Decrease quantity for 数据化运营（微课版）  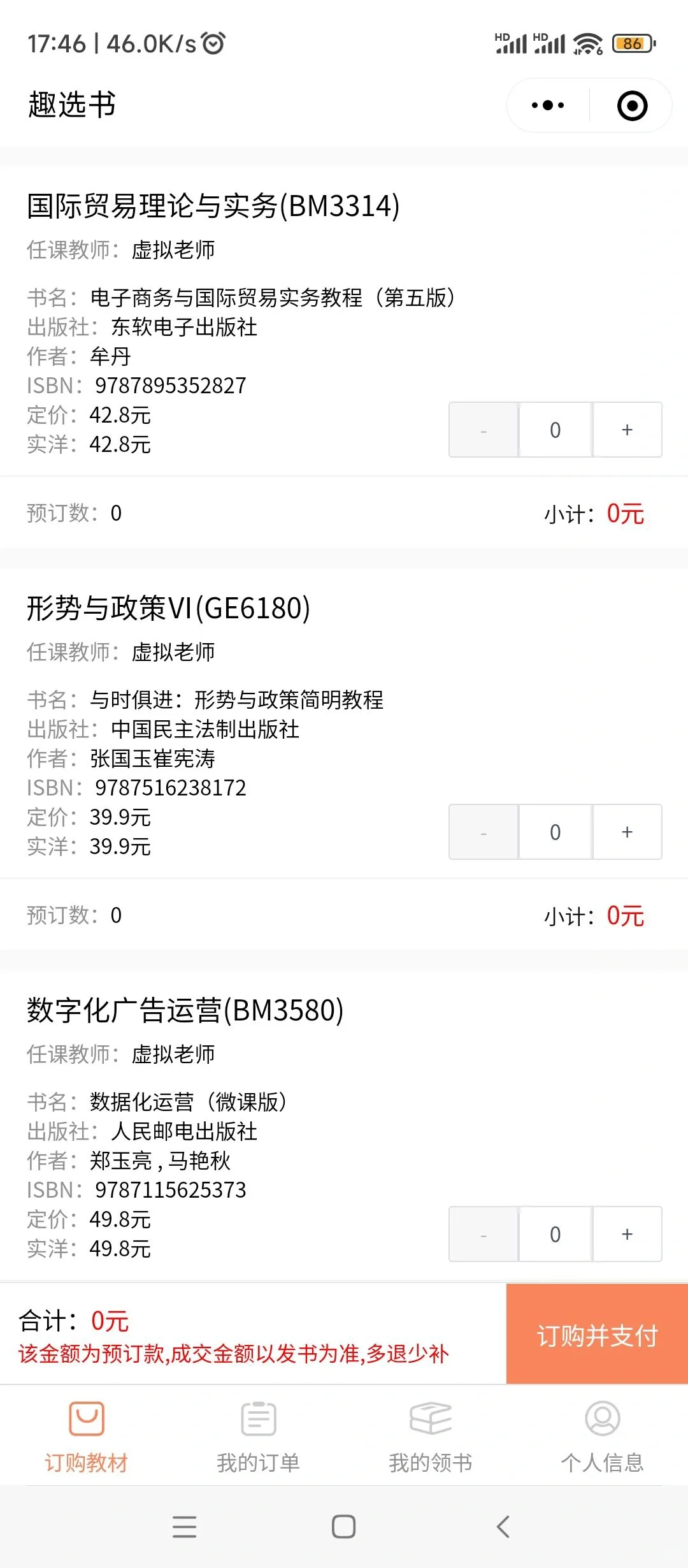[x=484, y=1234]
